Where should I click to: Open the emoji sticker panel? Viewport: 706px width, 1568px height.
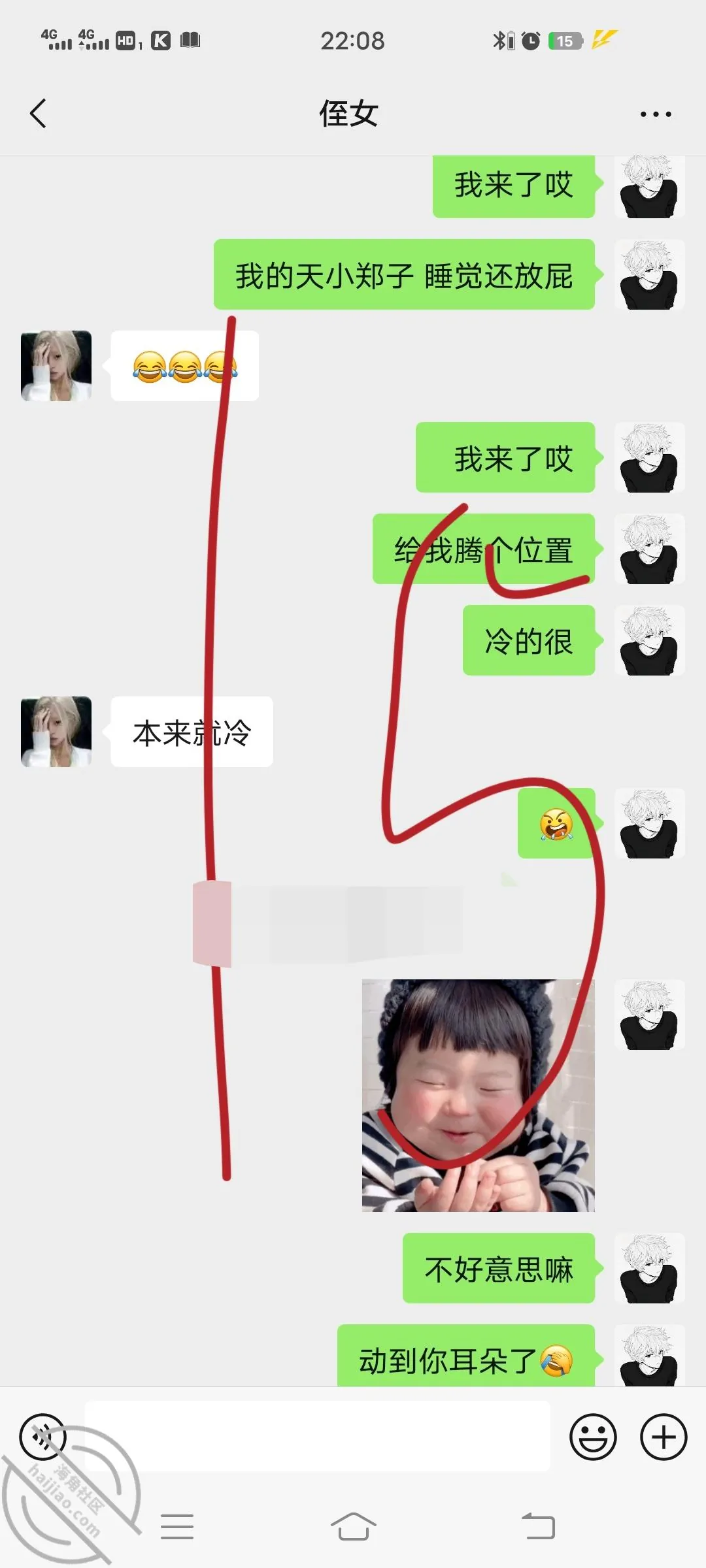pos(593,1437)
